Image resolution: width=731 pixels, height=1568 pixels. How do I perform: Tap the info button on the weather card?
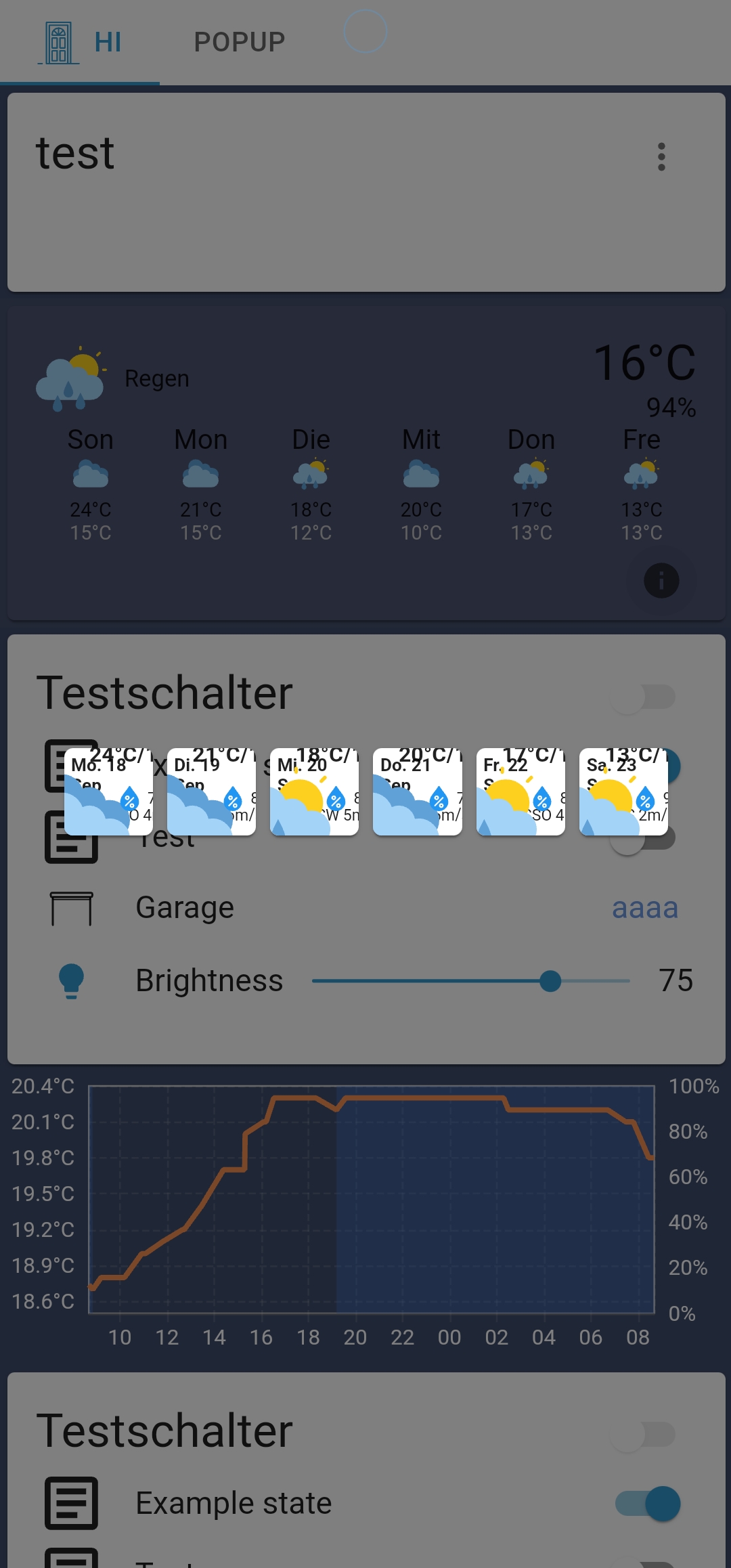[661, 581]
